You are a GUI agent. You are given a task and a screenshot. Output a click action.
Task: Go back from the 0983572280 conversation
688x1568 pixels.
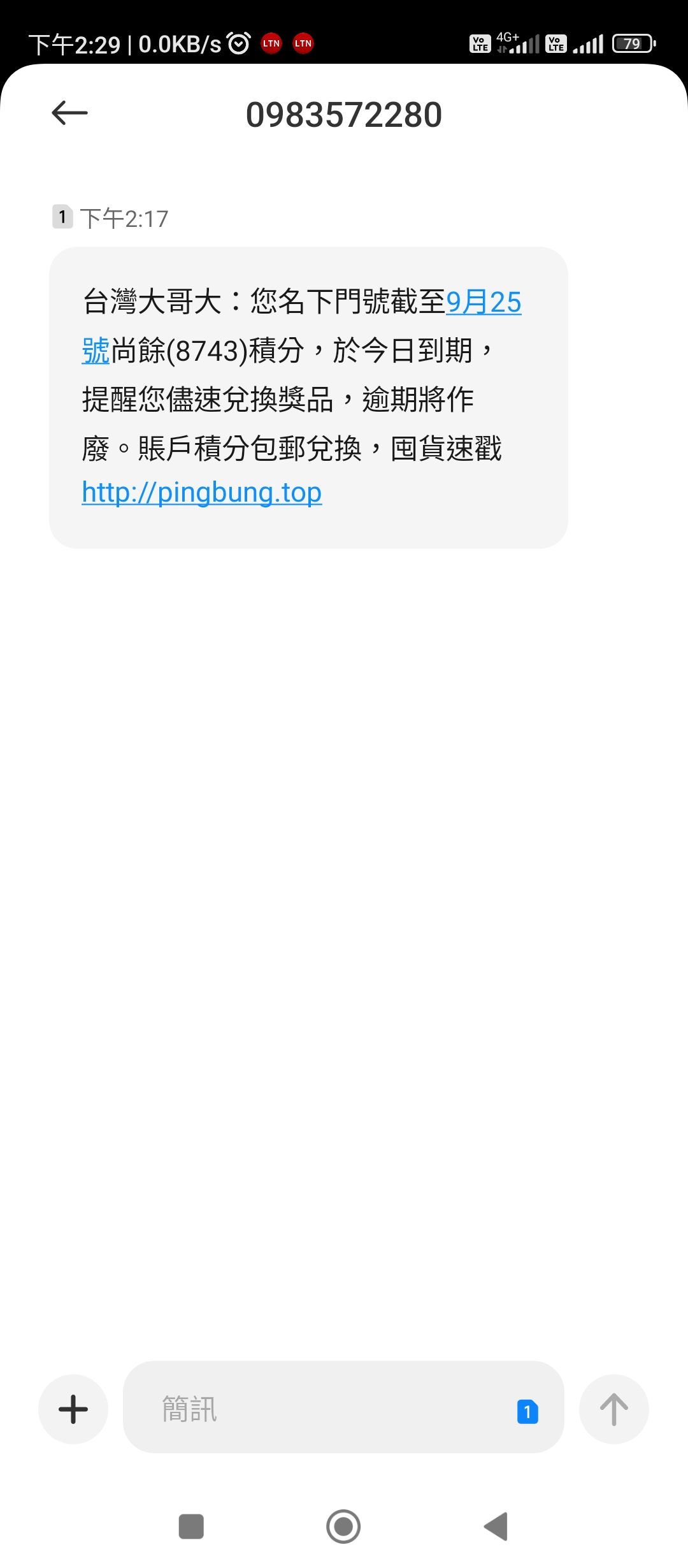[69, 113]
